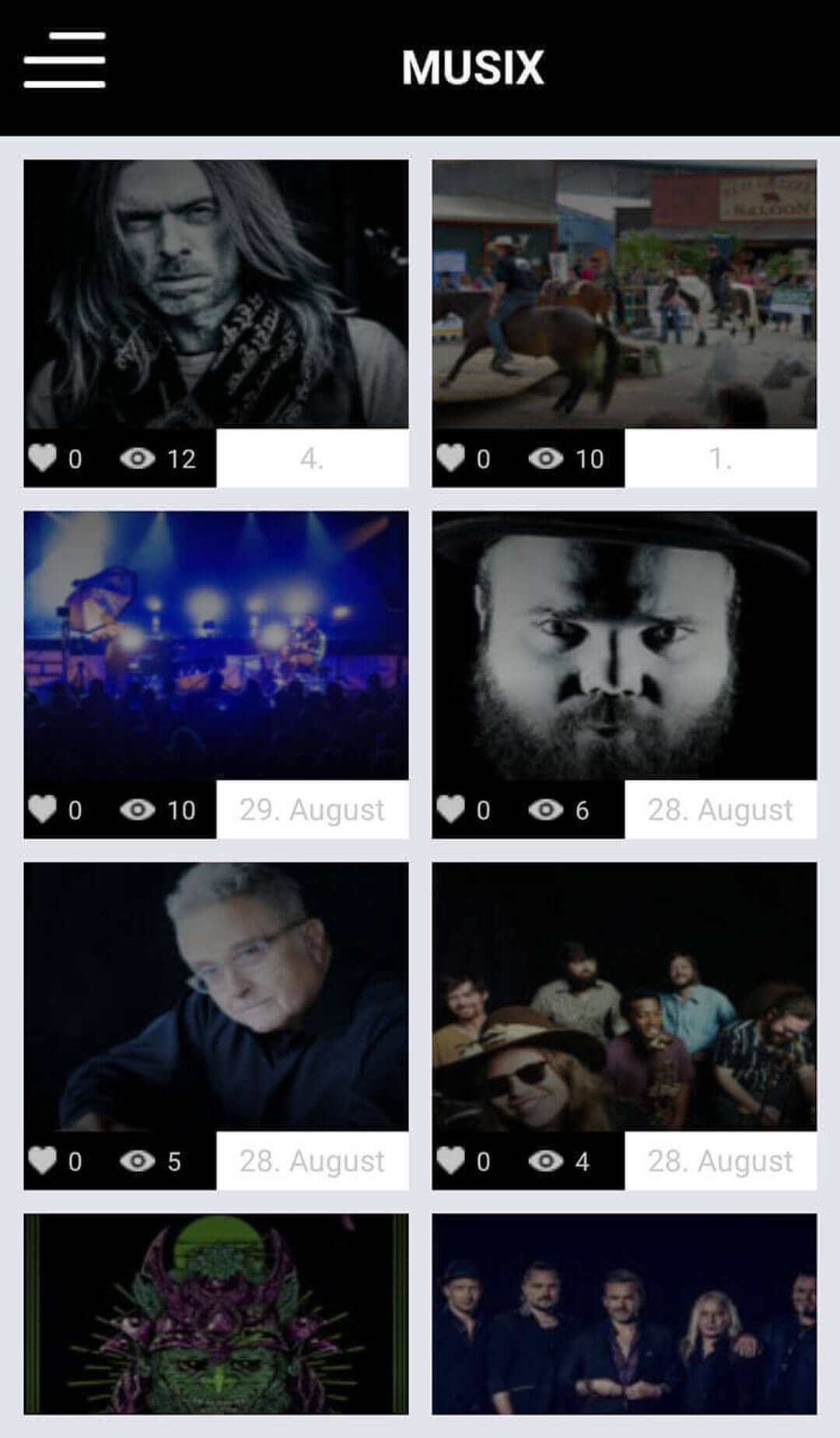Like the post with 5 views
This screenshot has width=840, height=1438.
tap(43, 1161)
